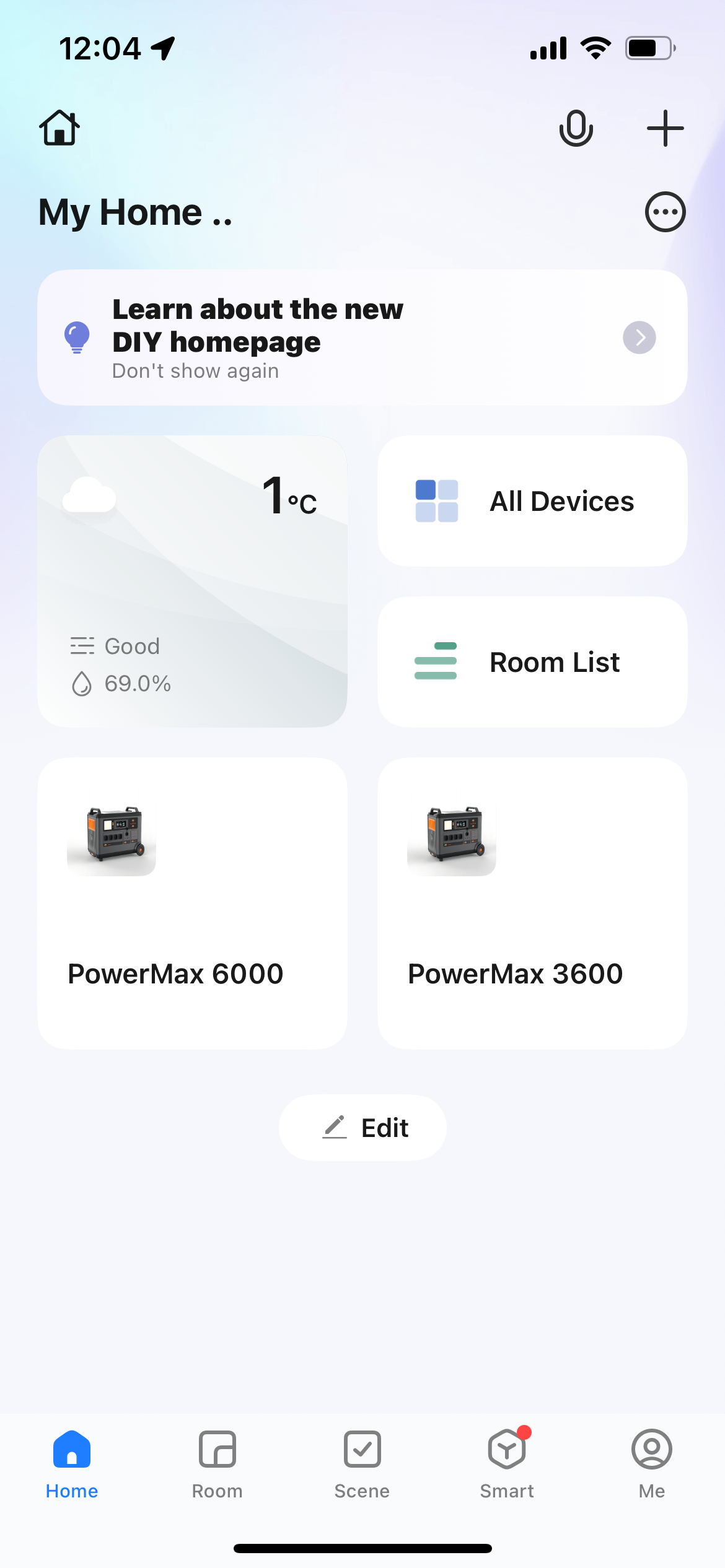Switch to the Smart tab
Screen dimensions: 725x1568
tap(507, 1464)
